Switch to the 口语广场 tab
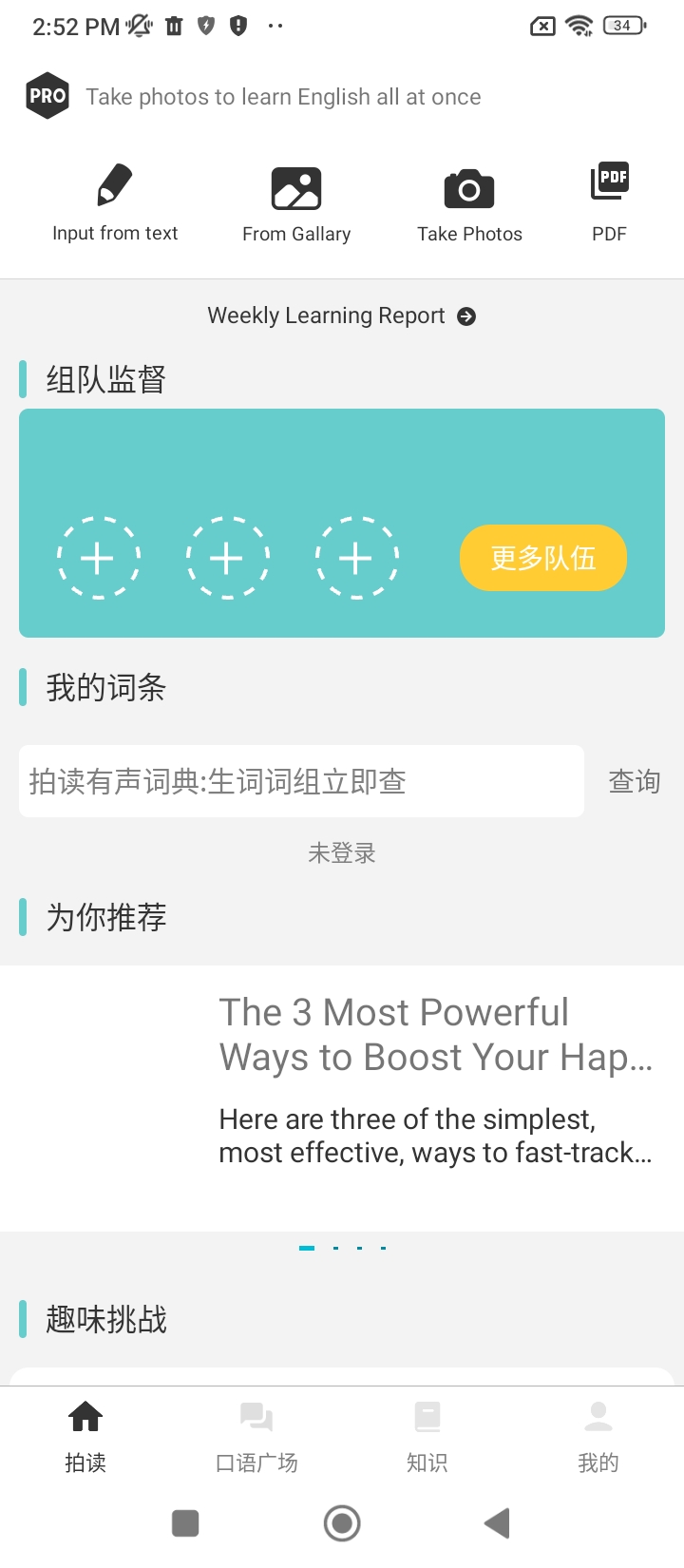684x1568 pixels. [x=256, y=1437]
